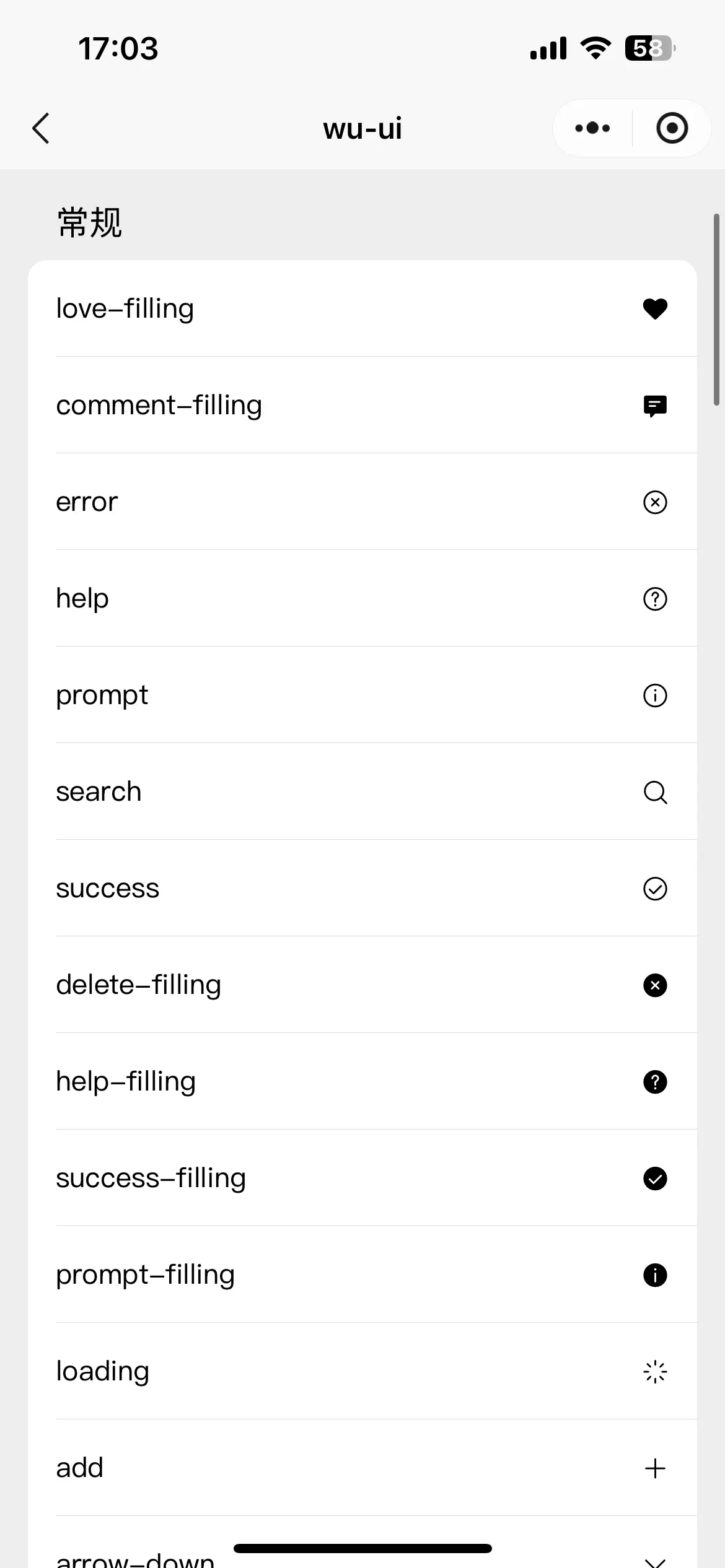Close the mini program via circle button

[672, 128]
